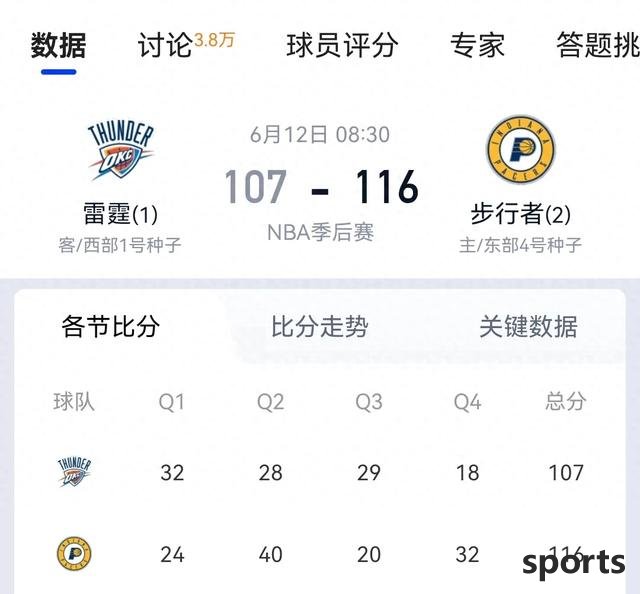Switch to 关键数据 section

click(x=527, y=327)
